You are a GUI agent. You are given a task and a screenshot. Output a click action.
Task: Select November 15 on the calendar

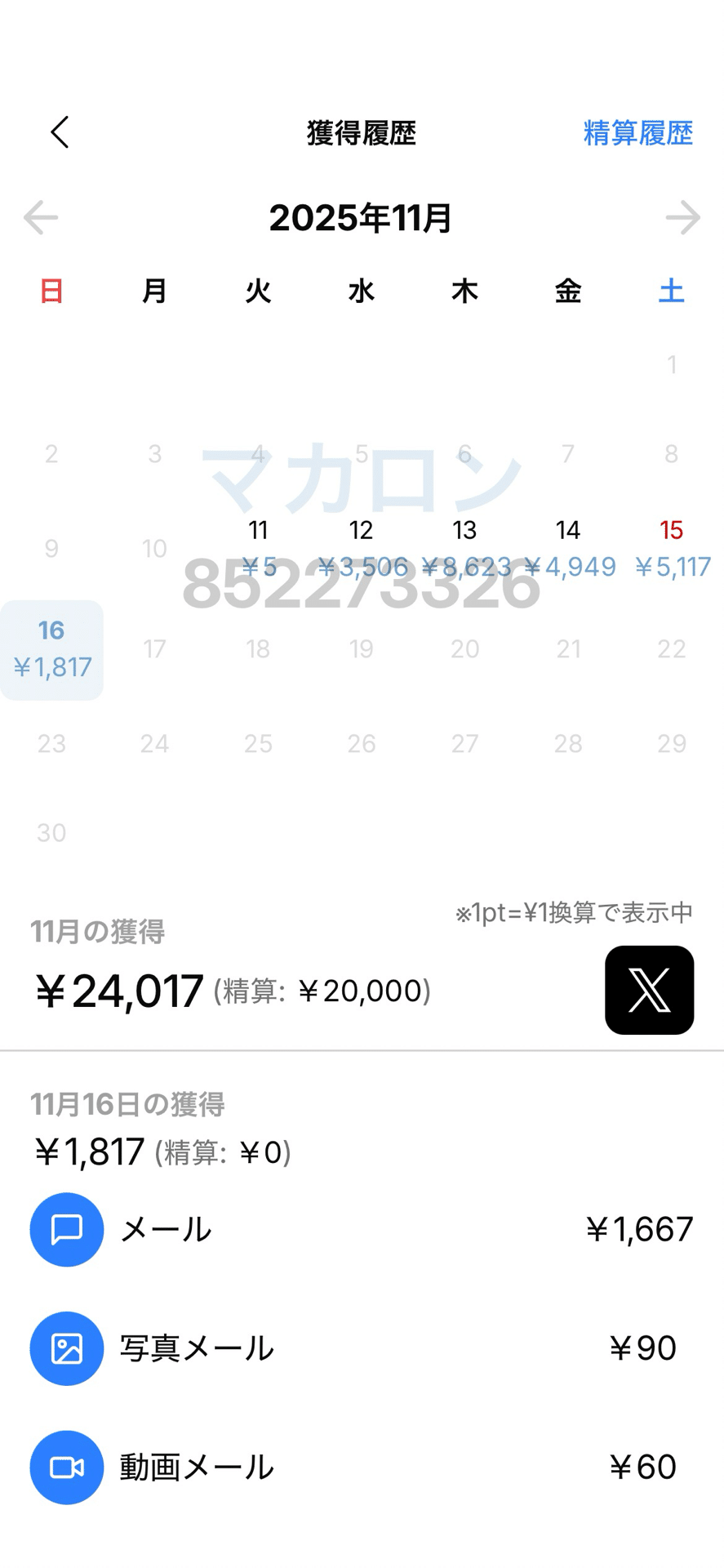pyautogui.click(x=671, y=548)
